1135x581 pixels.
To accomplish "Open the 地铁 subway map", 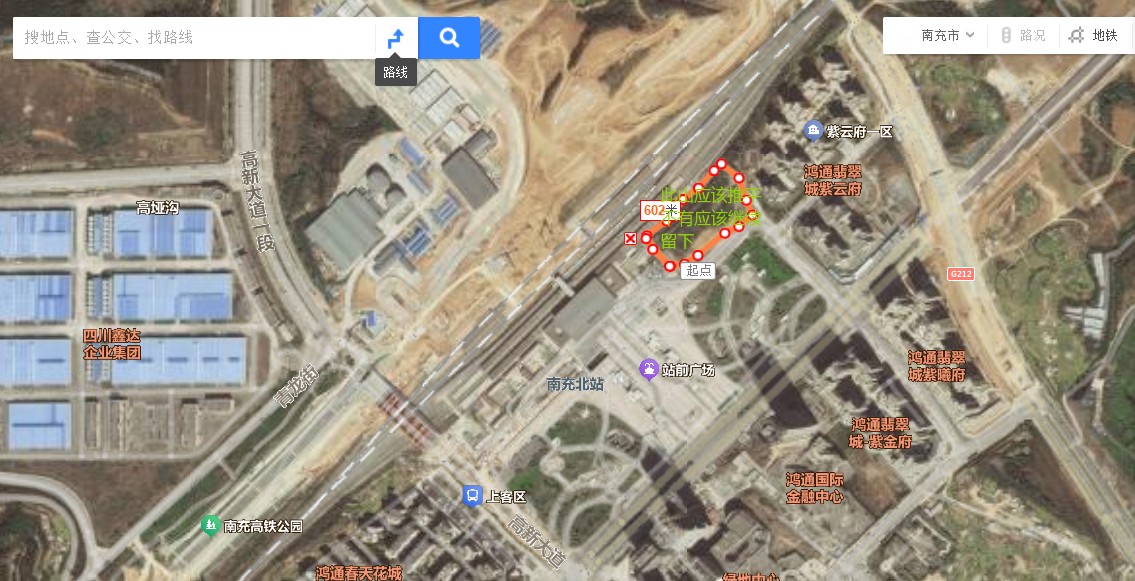I will [x=1093, y=35].
